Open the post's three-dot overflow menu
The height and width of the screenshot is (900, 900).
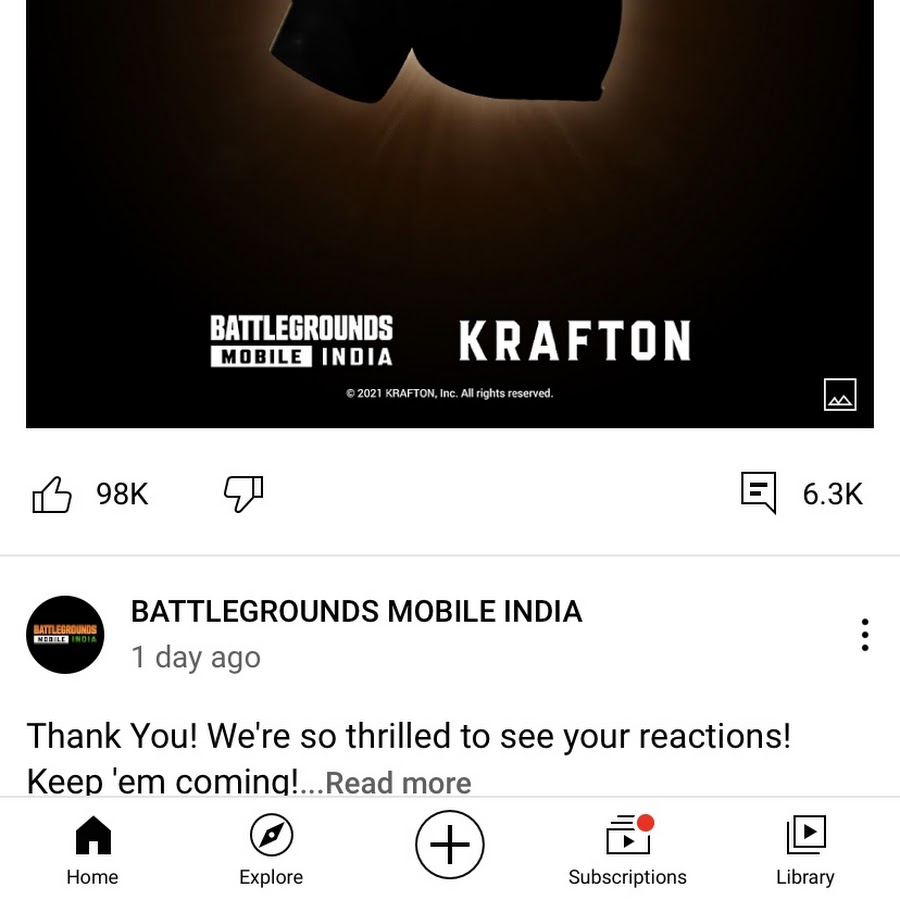864,634
